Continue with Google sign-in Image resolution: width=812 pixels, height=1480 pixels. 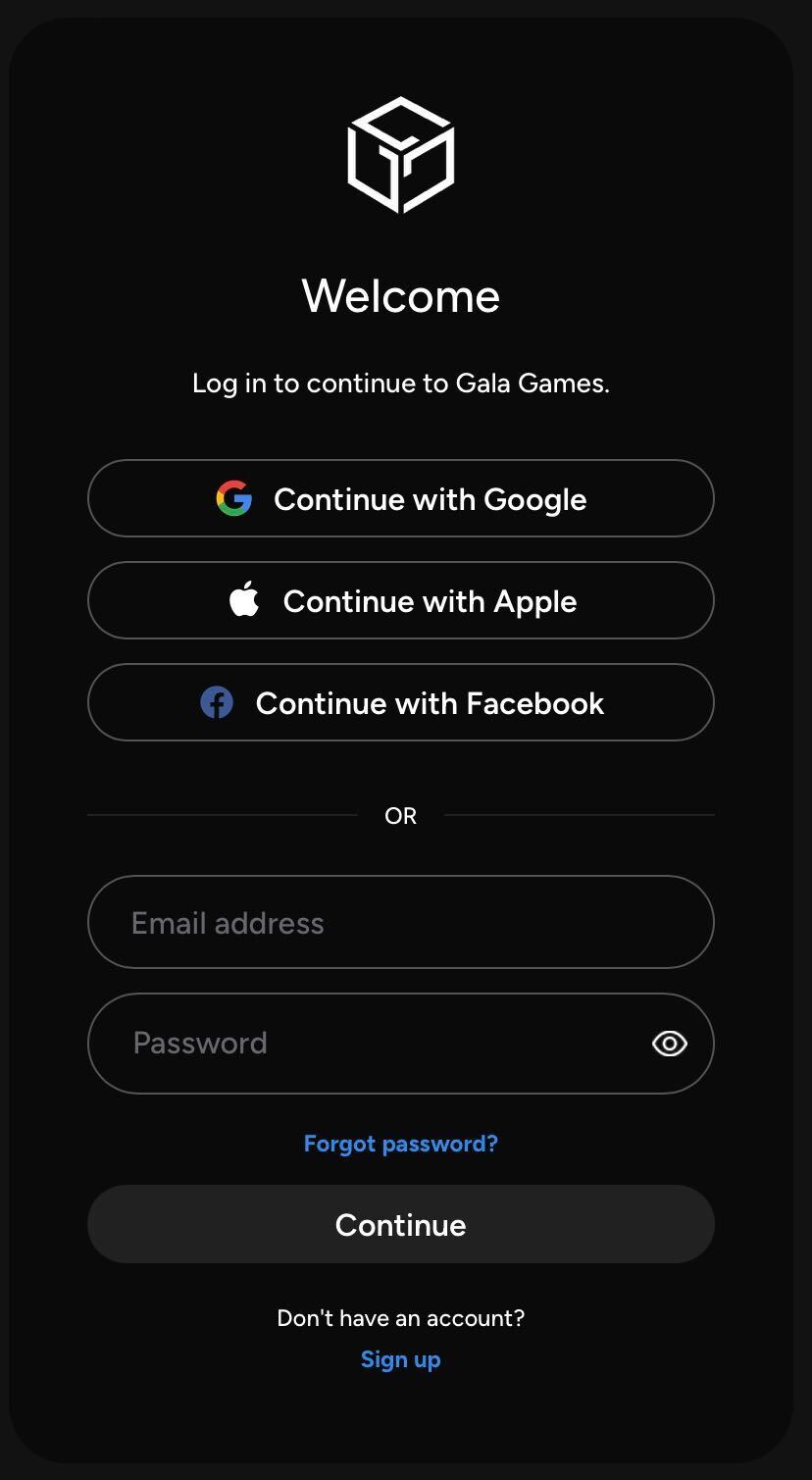coord(400,498)
